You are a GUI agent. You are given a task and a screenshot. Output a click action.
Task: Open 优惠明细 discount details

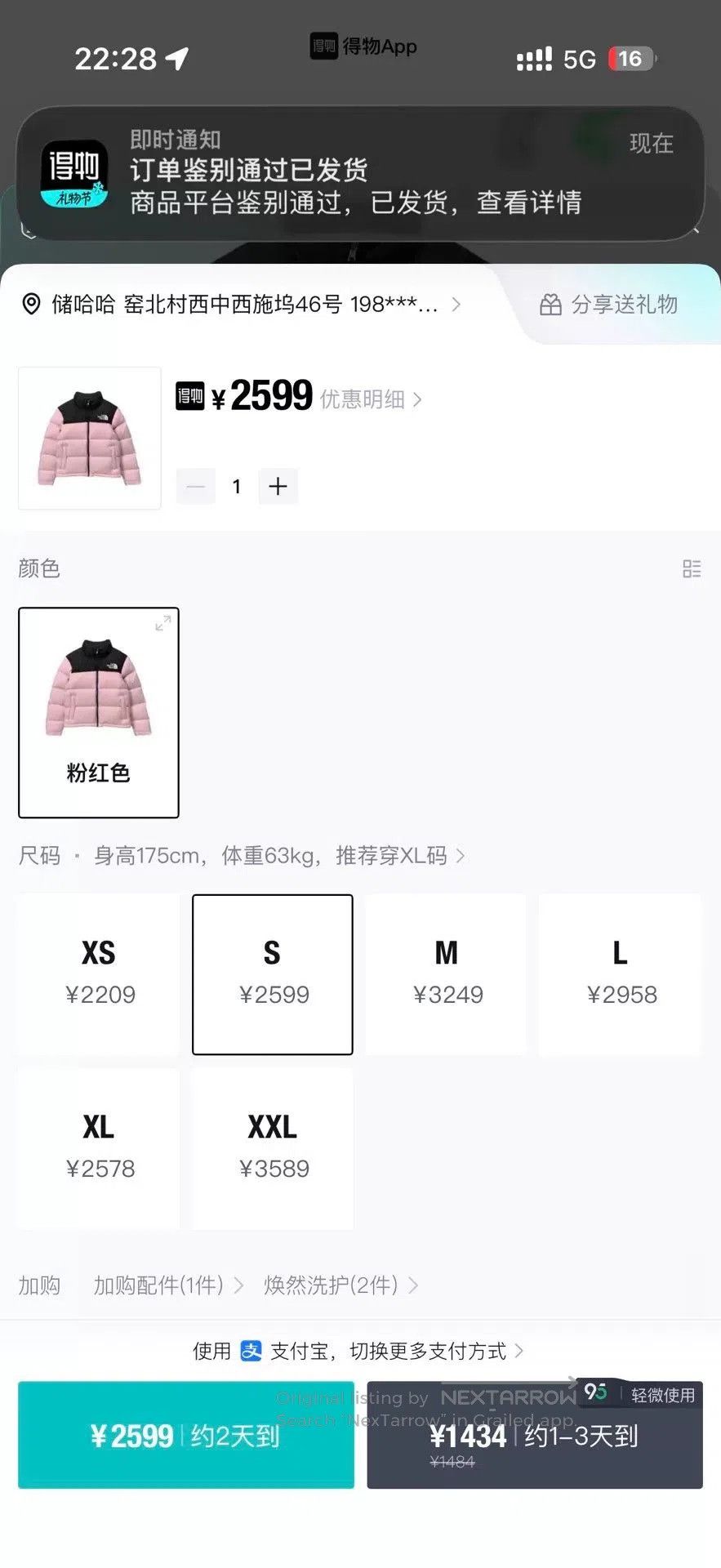371,399
